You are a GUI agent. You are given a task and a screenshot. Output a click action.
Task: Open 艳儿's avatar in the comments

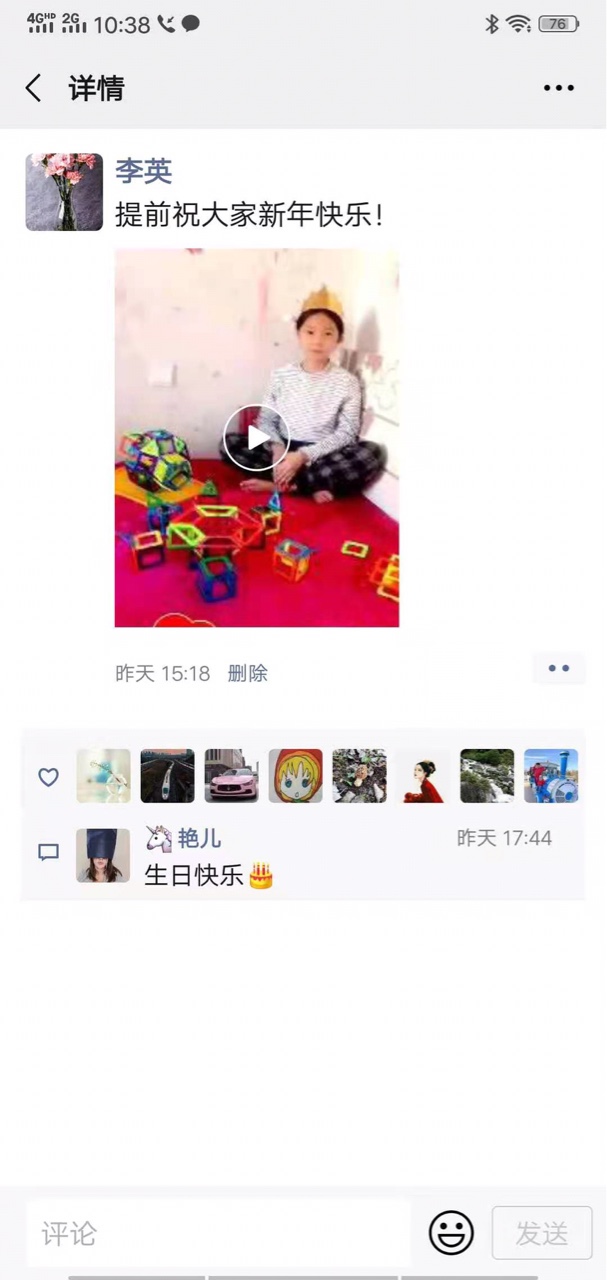[x=103, y=856]
